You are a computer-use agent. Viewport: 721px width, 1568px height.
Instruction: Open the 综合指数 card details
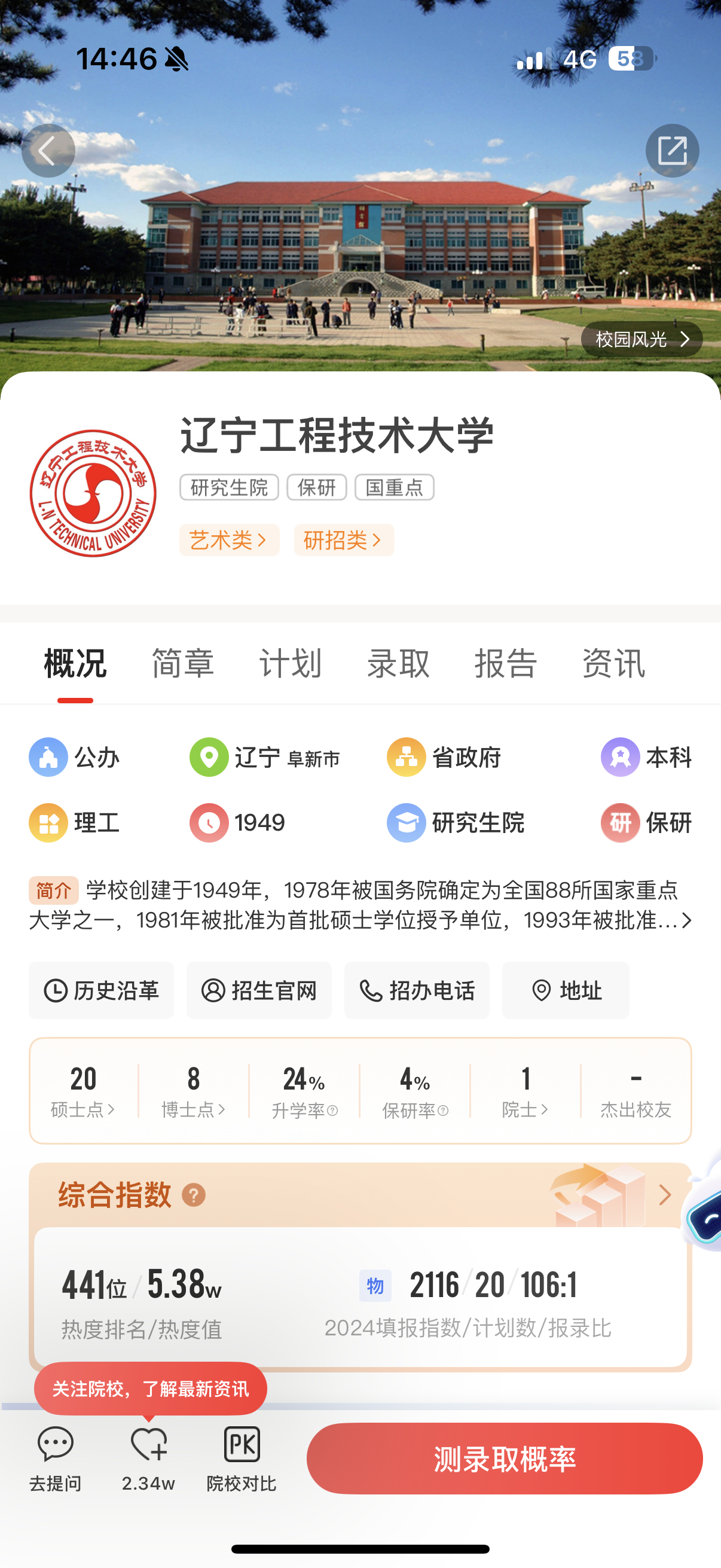pyautogui.click(x=664, y=1195)
